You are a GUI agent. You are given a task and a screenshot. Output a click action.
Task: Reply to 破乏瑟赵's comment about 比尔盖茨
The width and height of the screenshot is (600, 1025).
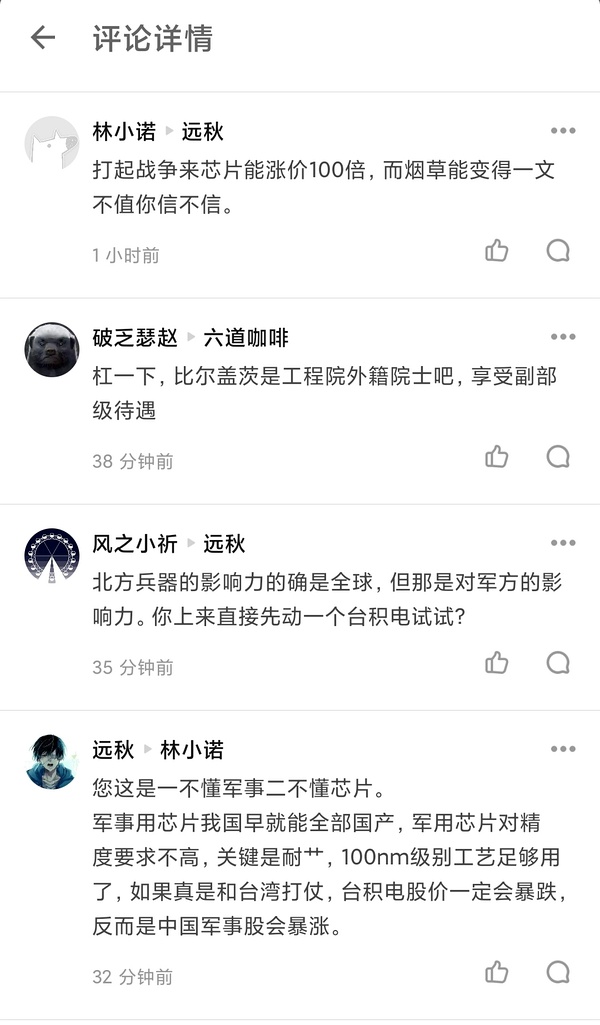click(558, 457)
